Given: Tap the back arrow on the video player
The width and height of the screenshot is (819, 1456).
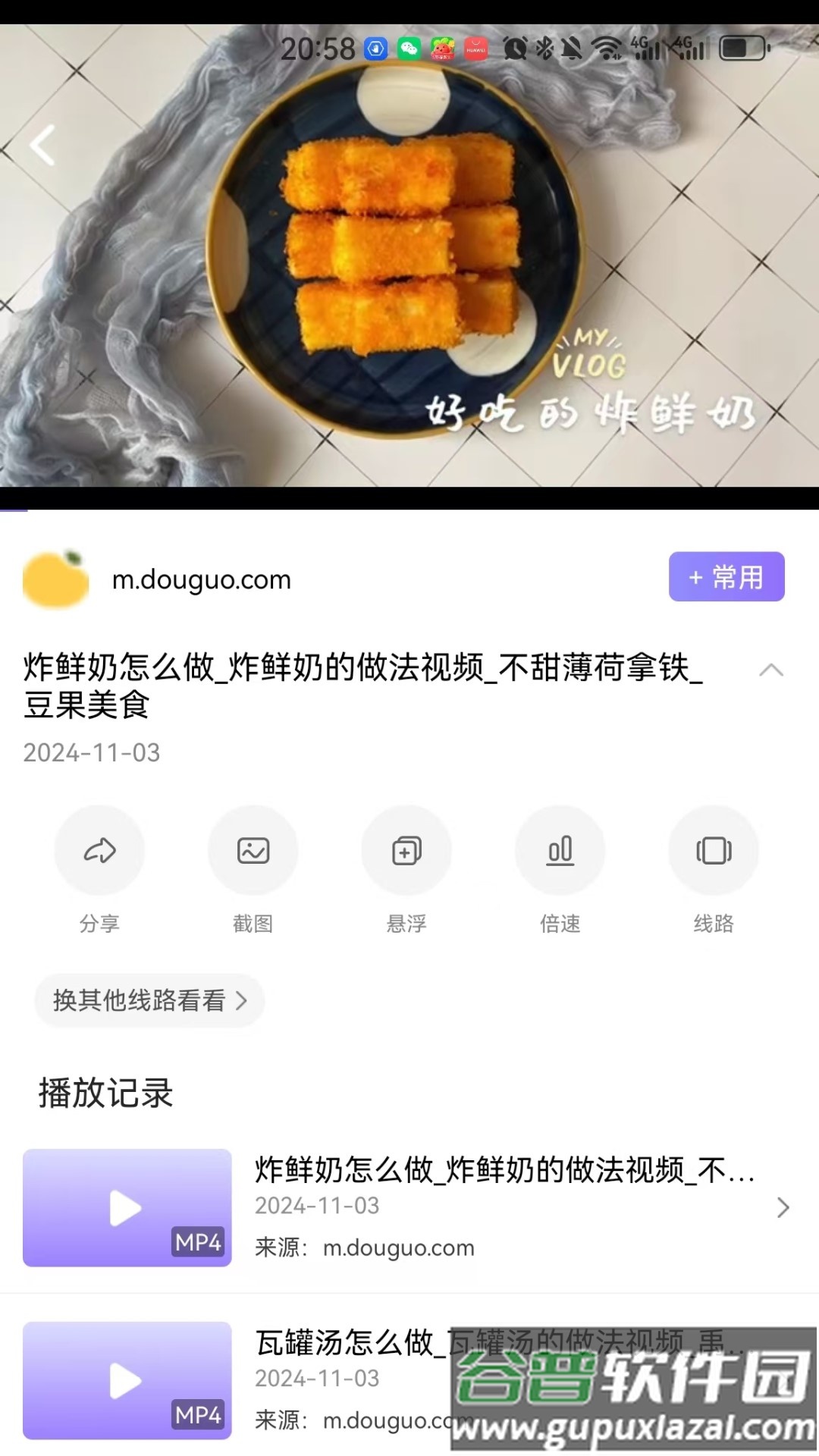Looking at the screenshot, I should 43,146.
